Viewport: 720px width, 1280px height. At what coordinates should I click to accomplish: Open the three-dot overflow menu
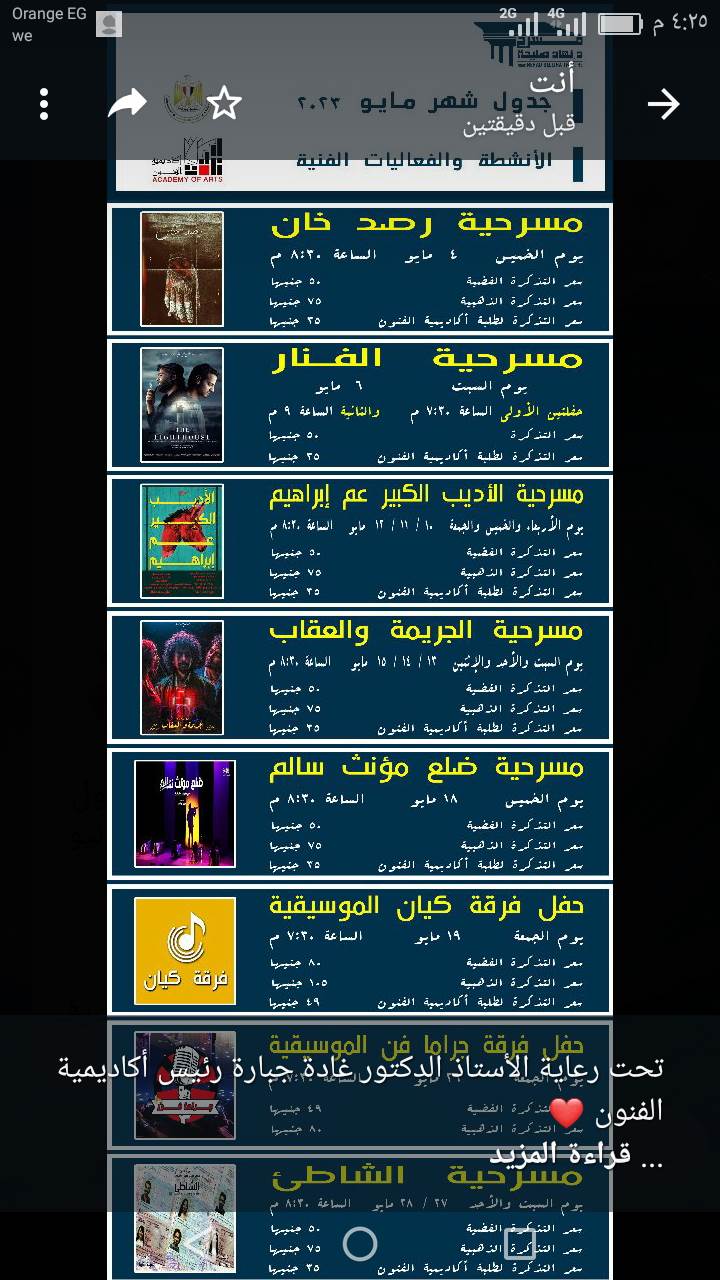click(x=44, y=104)
